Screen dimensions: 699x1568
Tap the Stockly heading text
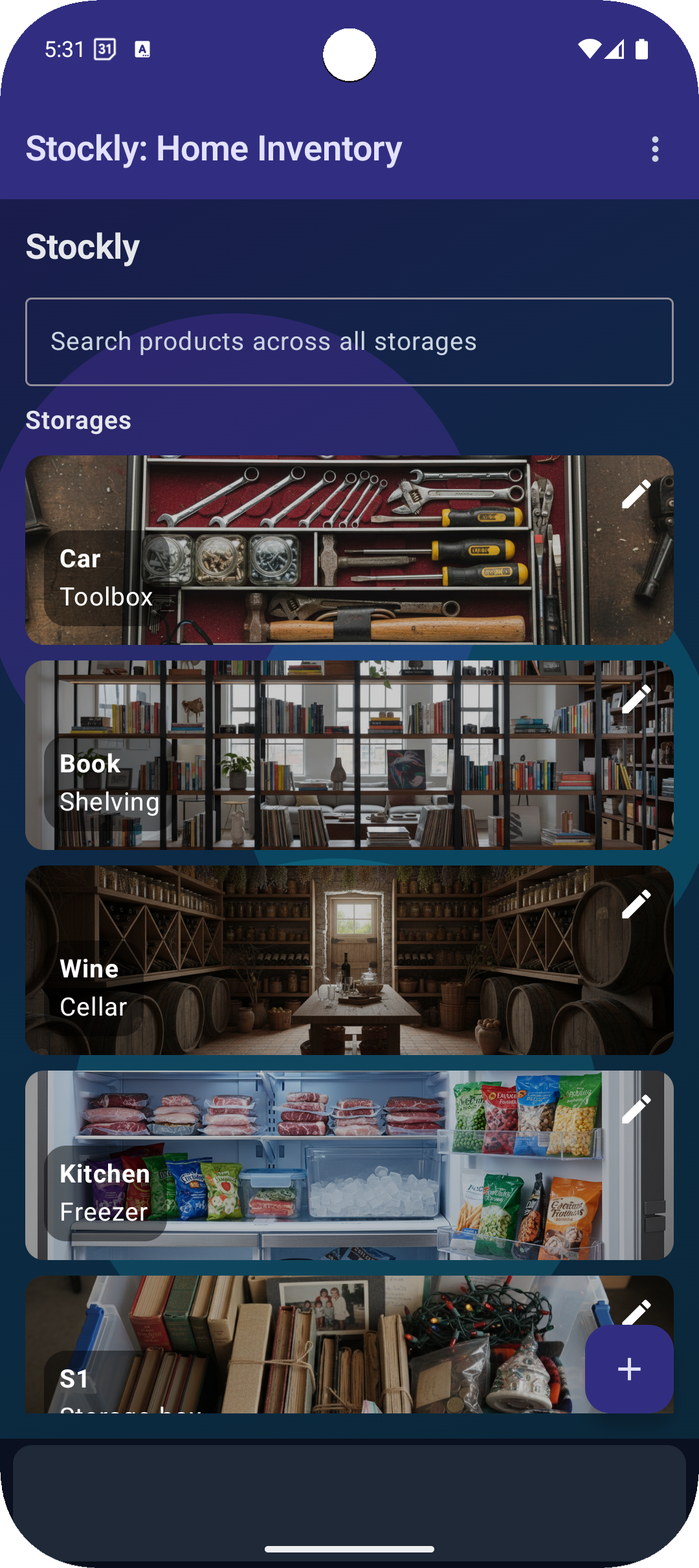tap(82, 246)
